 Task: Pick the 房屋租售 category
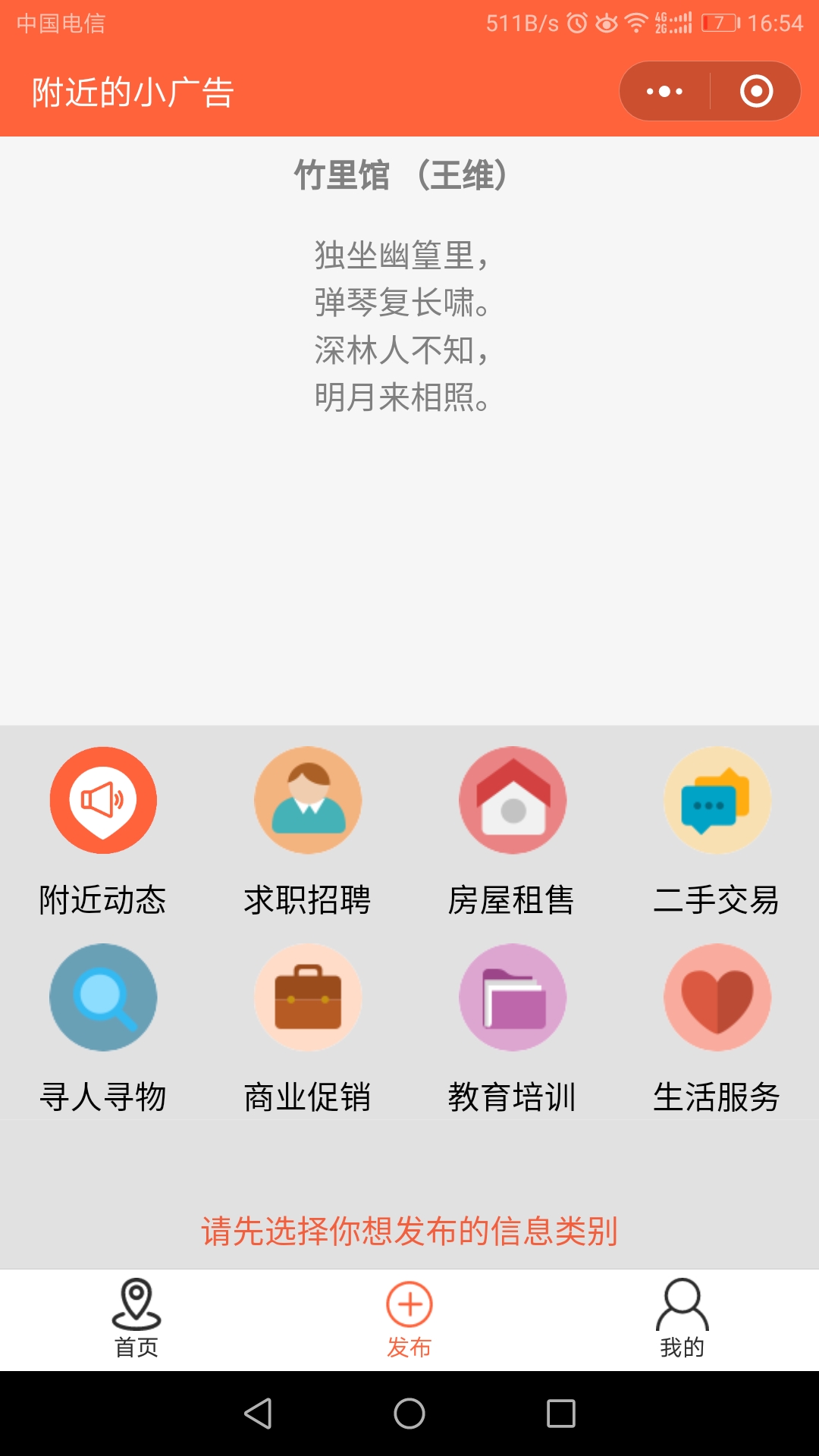[513, 833]
